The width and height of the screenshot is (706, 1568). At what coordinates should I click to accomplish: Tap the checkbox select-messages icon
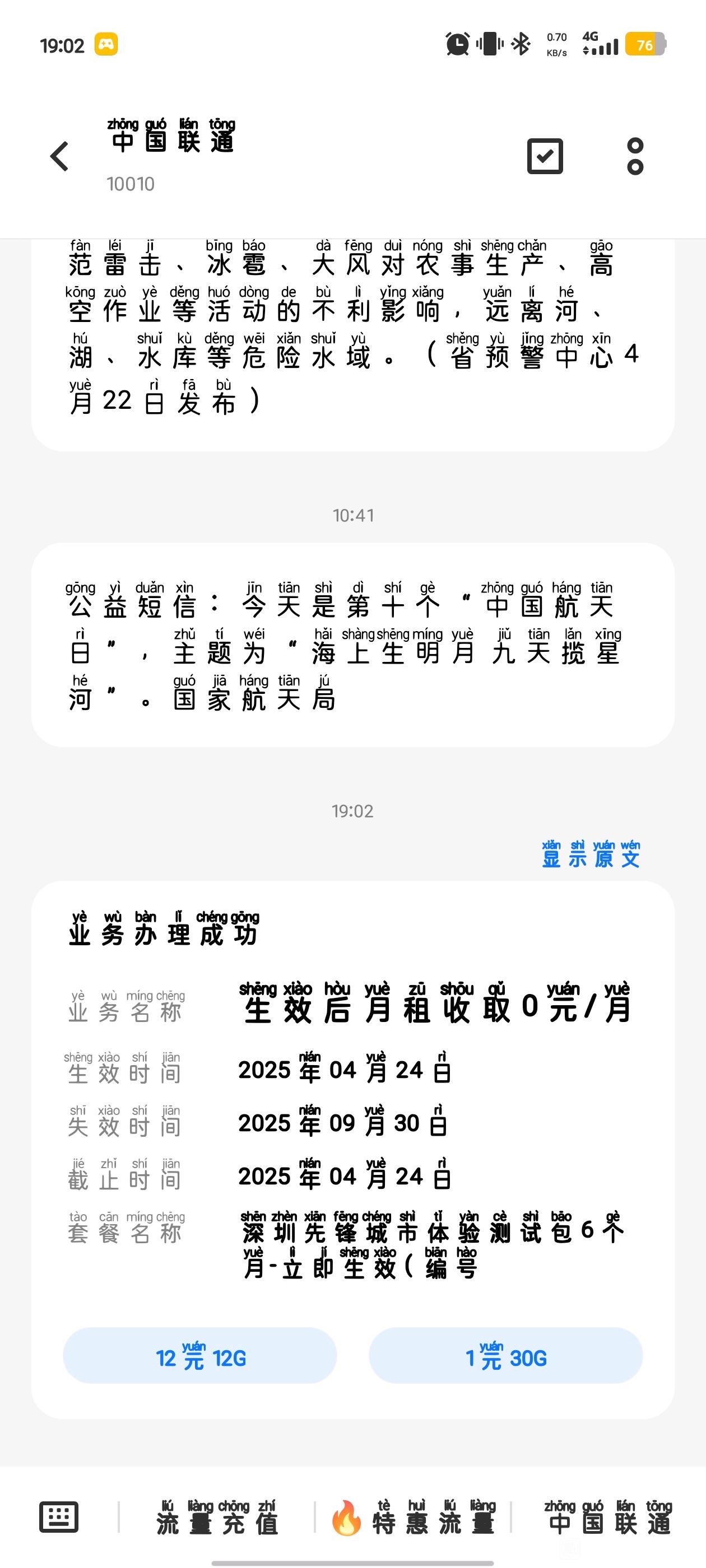pos(545,156)
